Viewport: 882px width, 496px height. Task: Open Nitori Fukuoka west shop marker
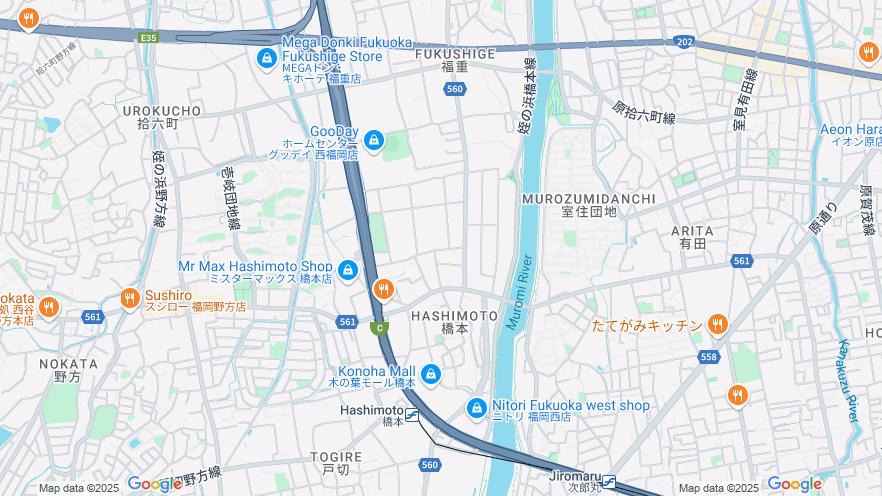point(477,408)
